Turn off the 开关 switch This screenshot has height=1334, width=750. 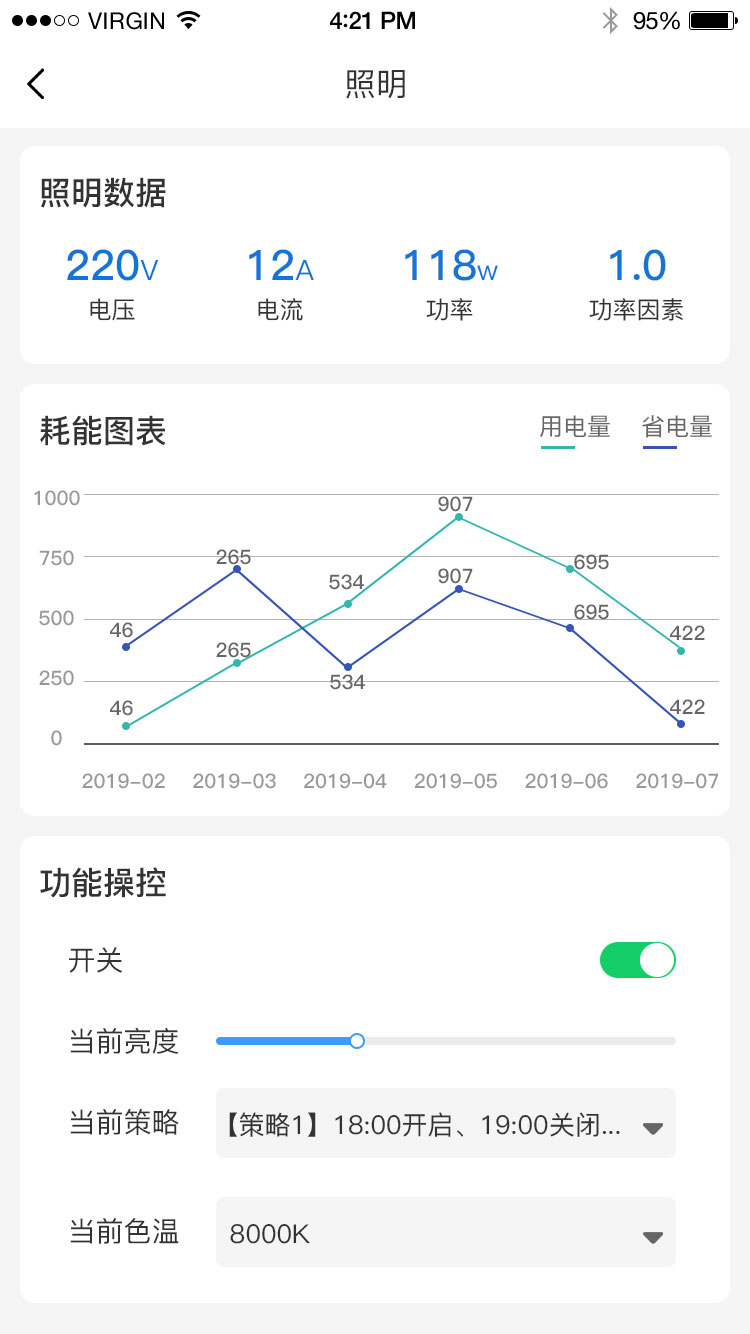[x=638, y=961]
